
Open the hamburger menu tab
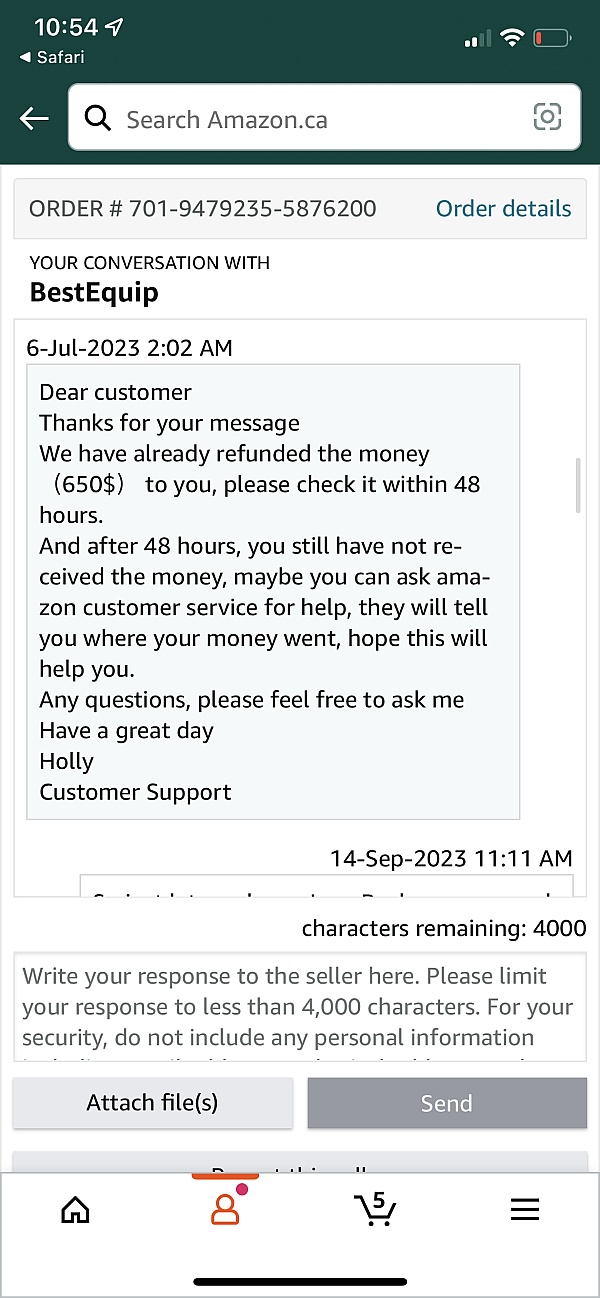click(x=525, y=1210)
